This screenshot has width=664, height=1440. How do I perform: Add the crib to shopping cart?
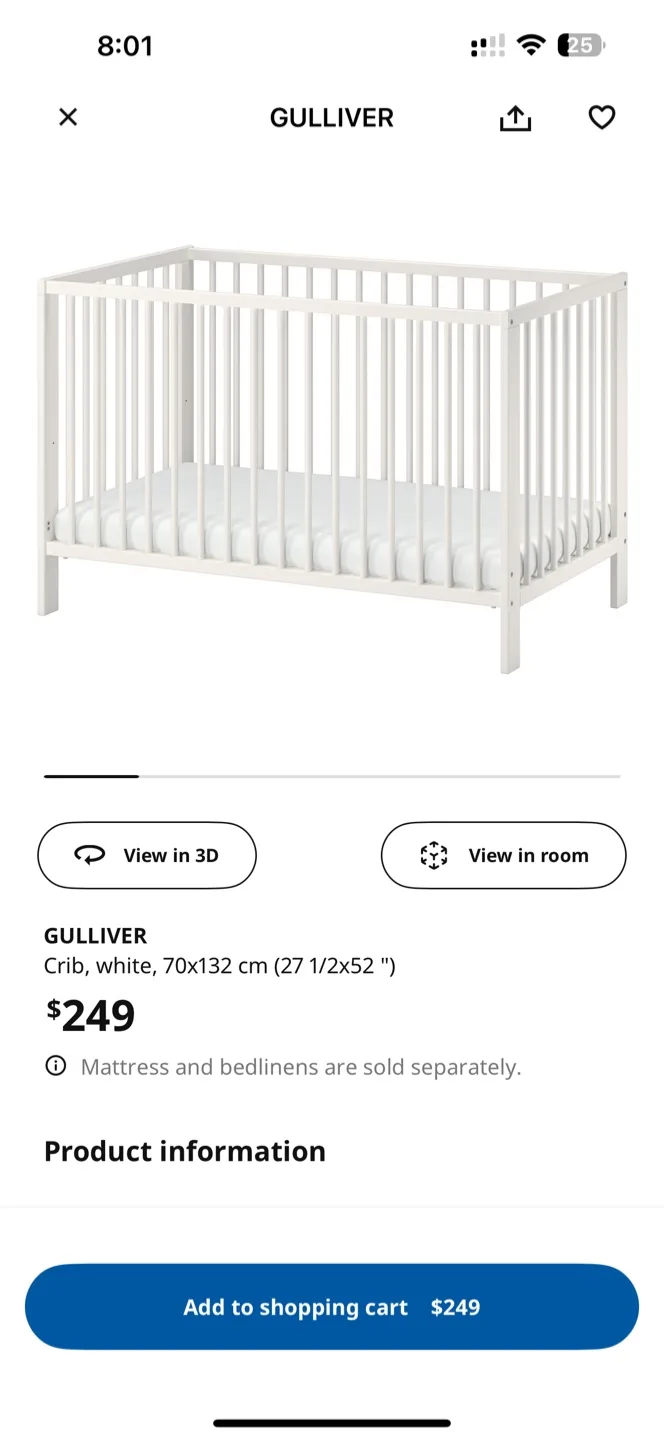332,1307
